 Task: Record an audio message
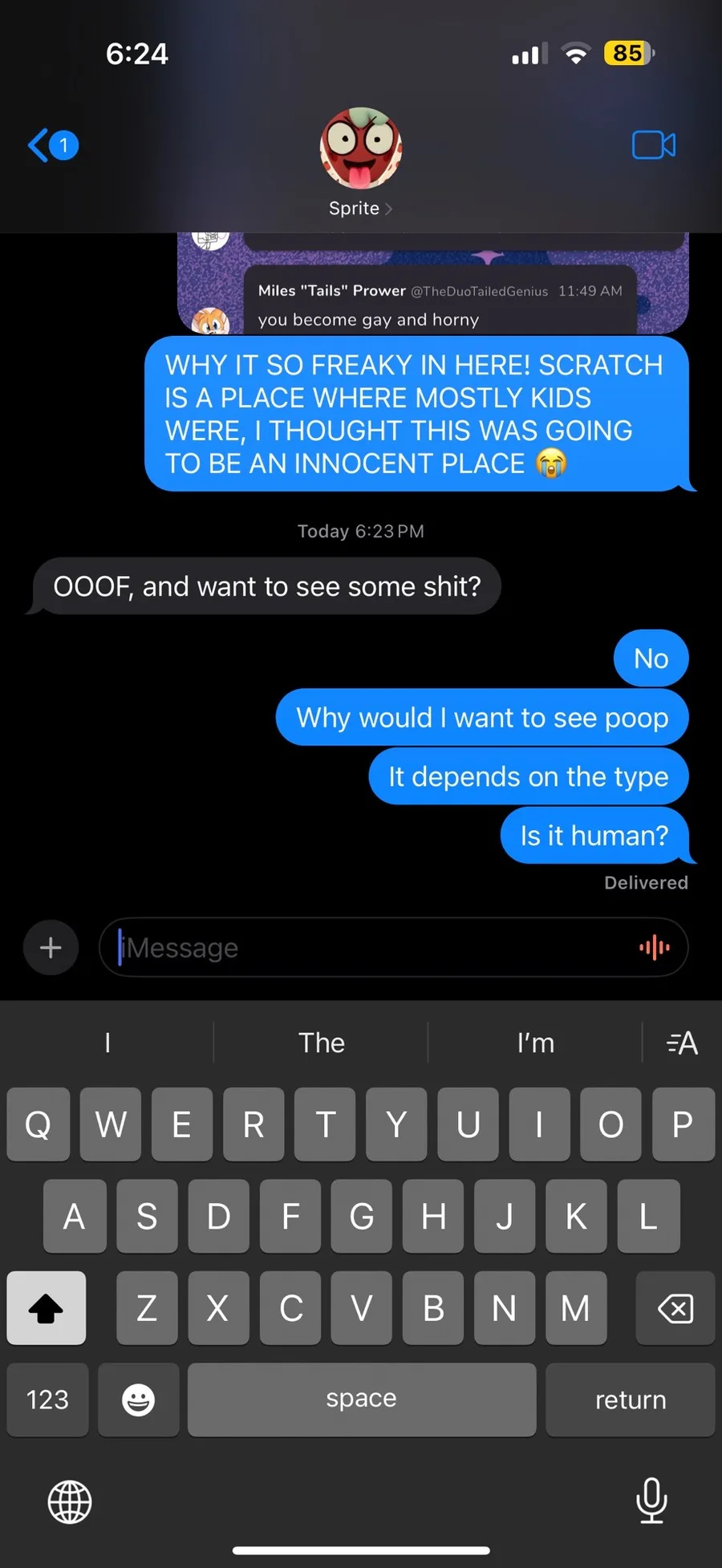click(654, 947)
